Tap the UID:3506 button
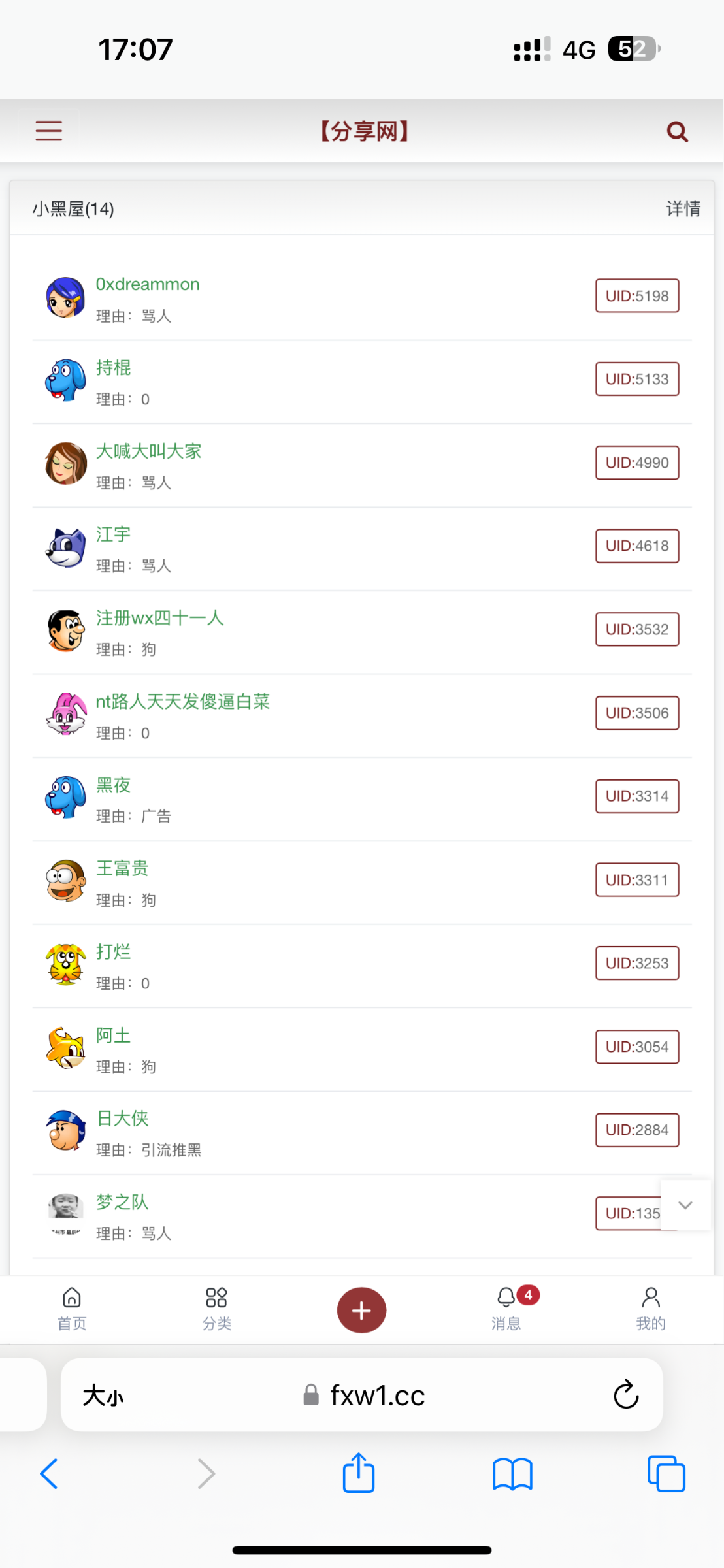The image size is (724, 1568). tap(636, 713)
